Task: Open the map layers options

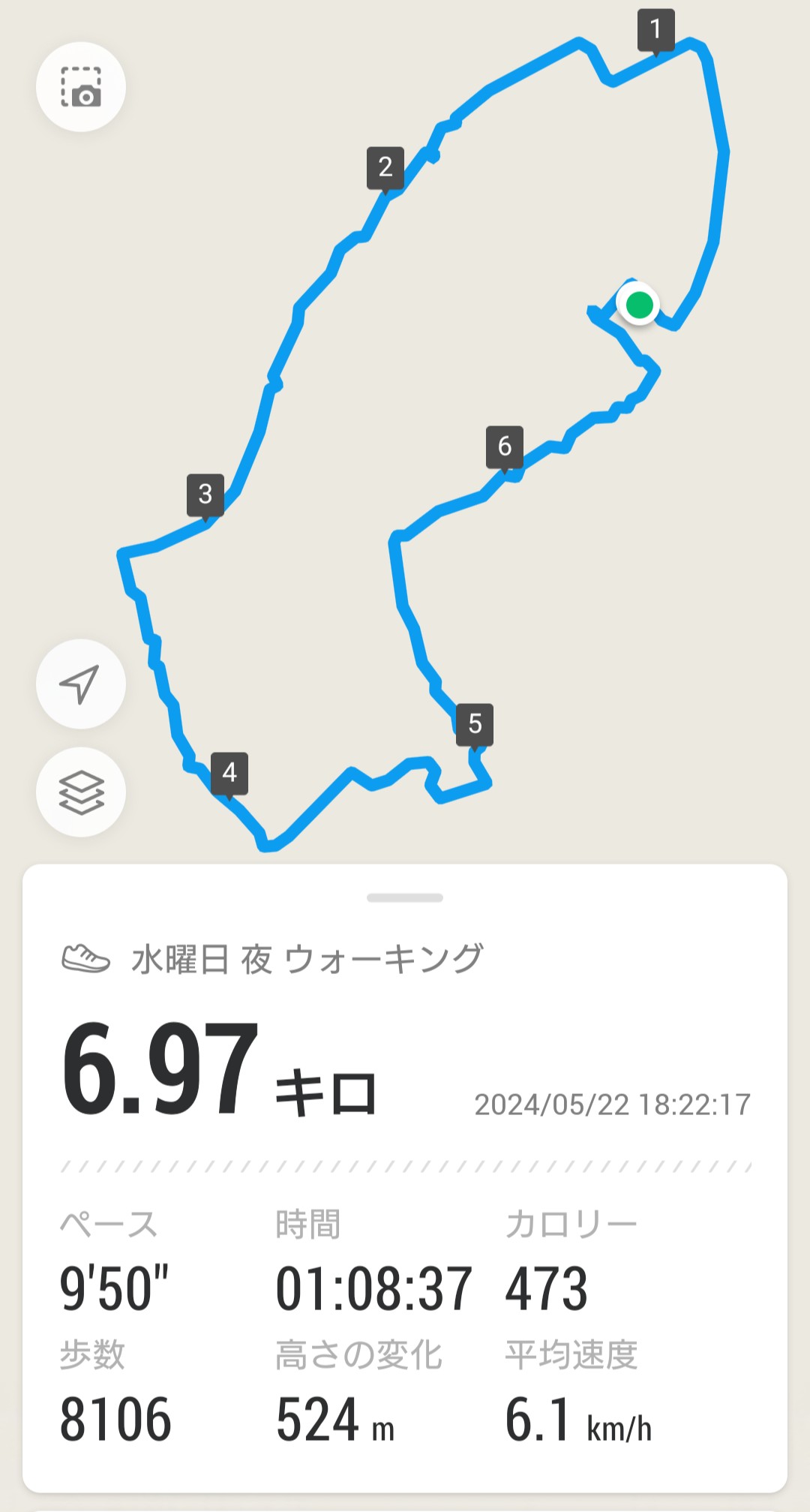Action: [x=81, y=792]
